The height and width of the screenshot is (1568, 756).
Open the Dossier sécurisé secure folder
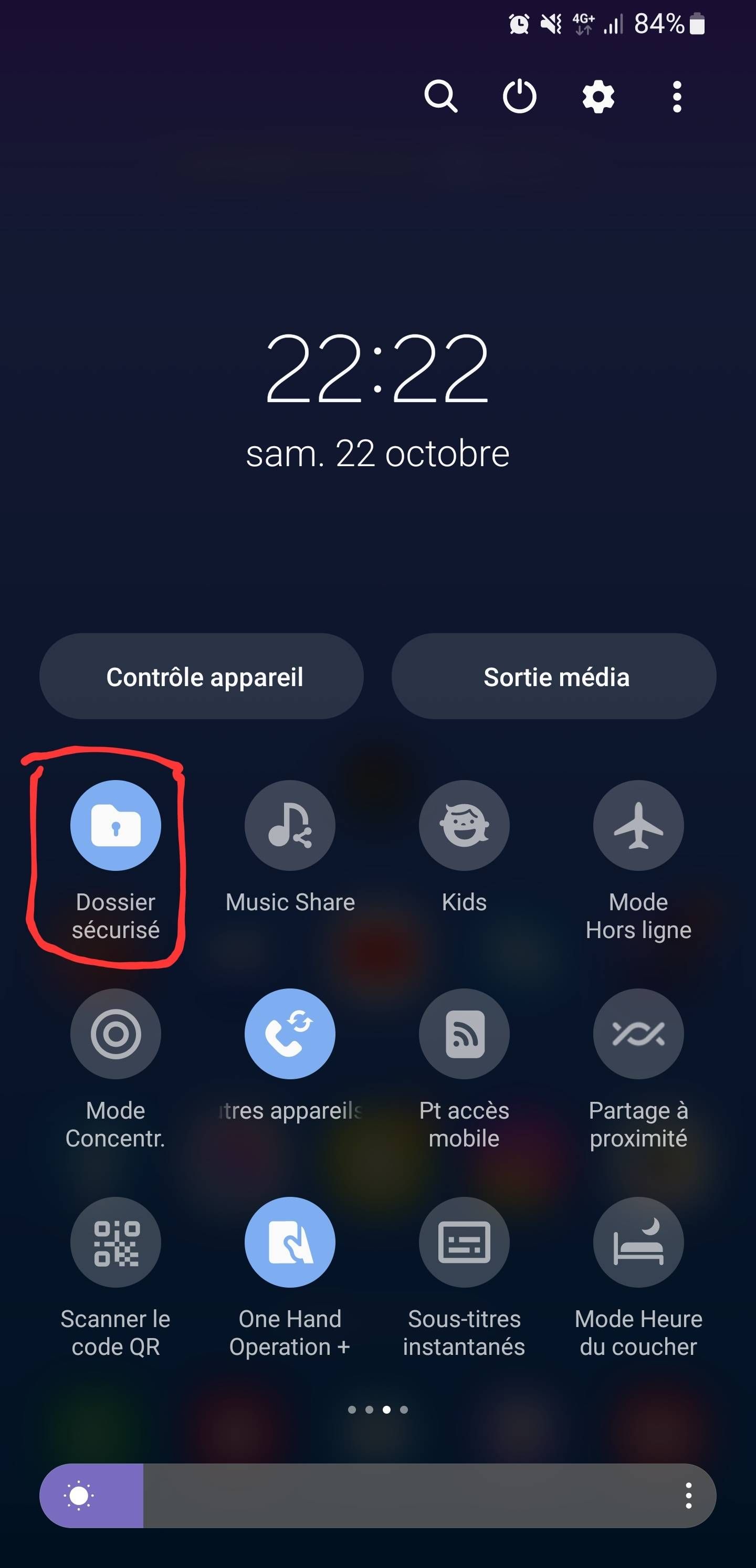pos(115,825)
